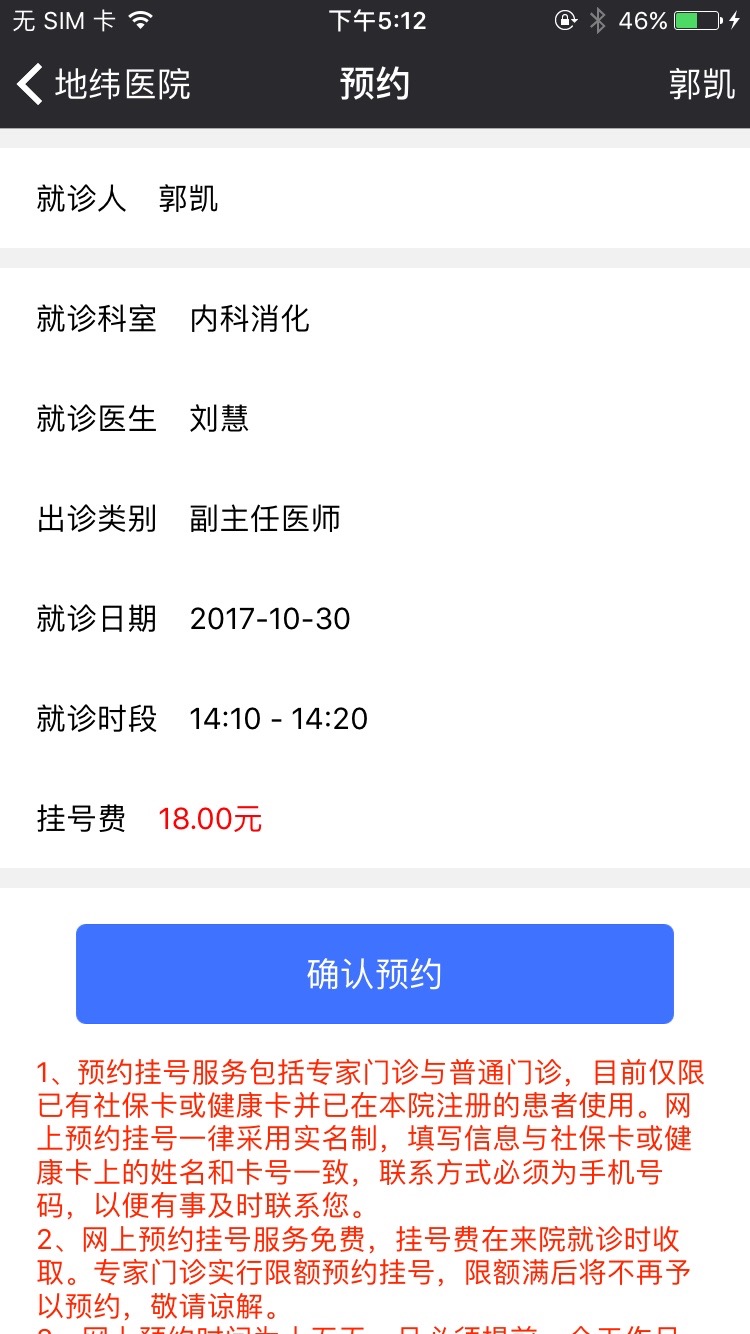Select the 预约 title tab

point(375,84)
